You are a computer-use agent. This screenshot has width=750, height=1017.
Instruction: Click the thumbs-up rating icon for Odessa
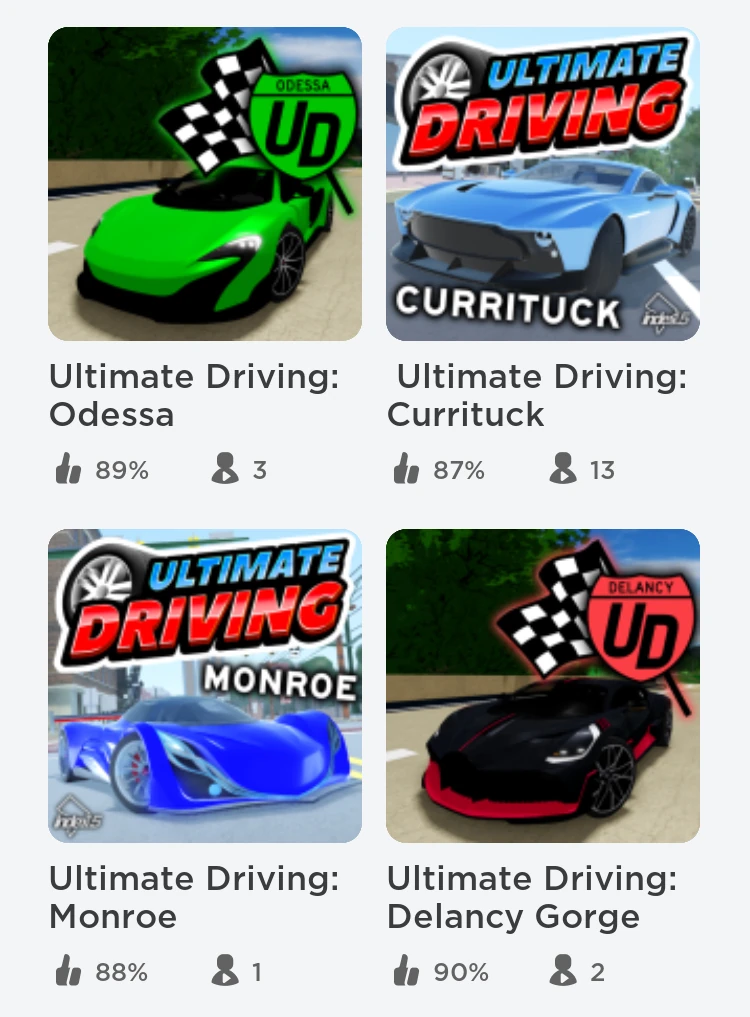[68, 470]
